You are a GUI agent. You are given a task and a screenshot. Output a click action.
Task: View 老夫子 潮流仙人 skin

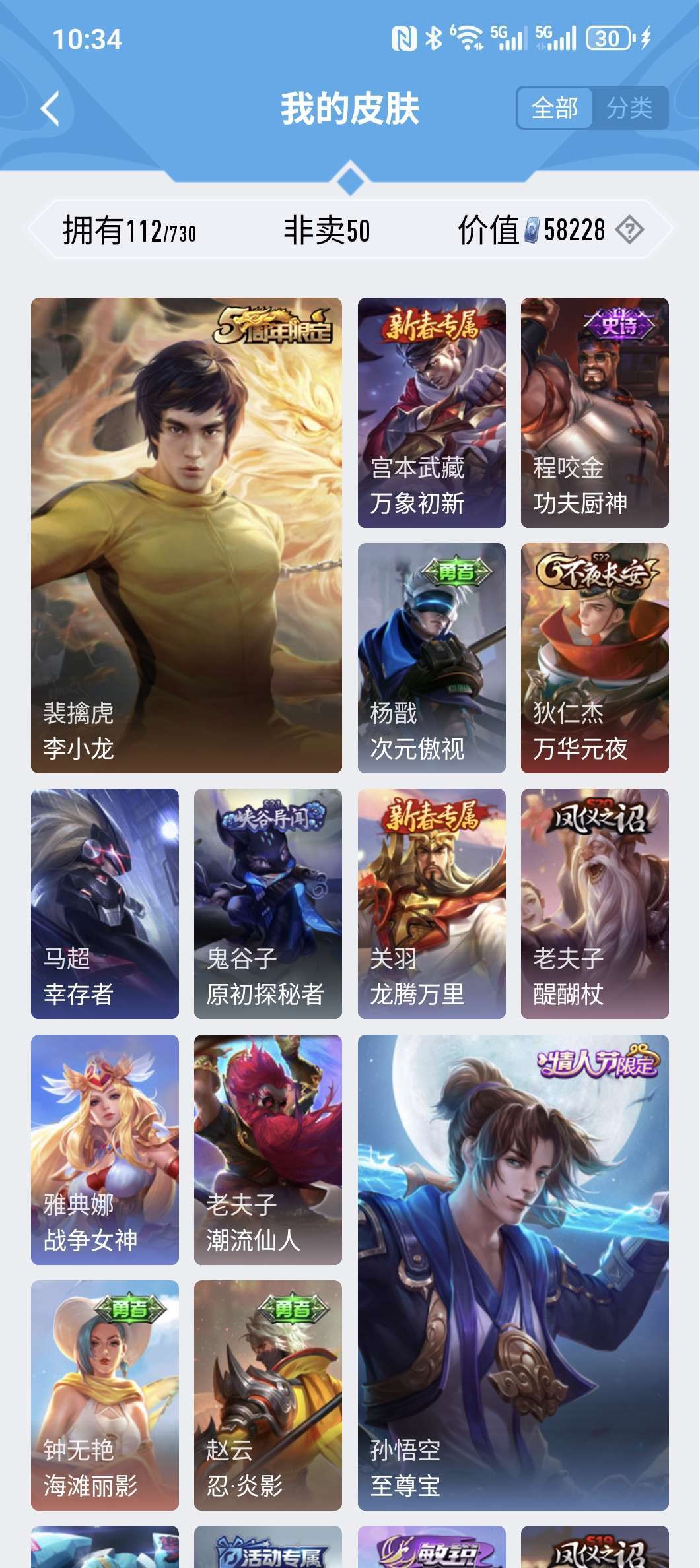coord(267,1150)
